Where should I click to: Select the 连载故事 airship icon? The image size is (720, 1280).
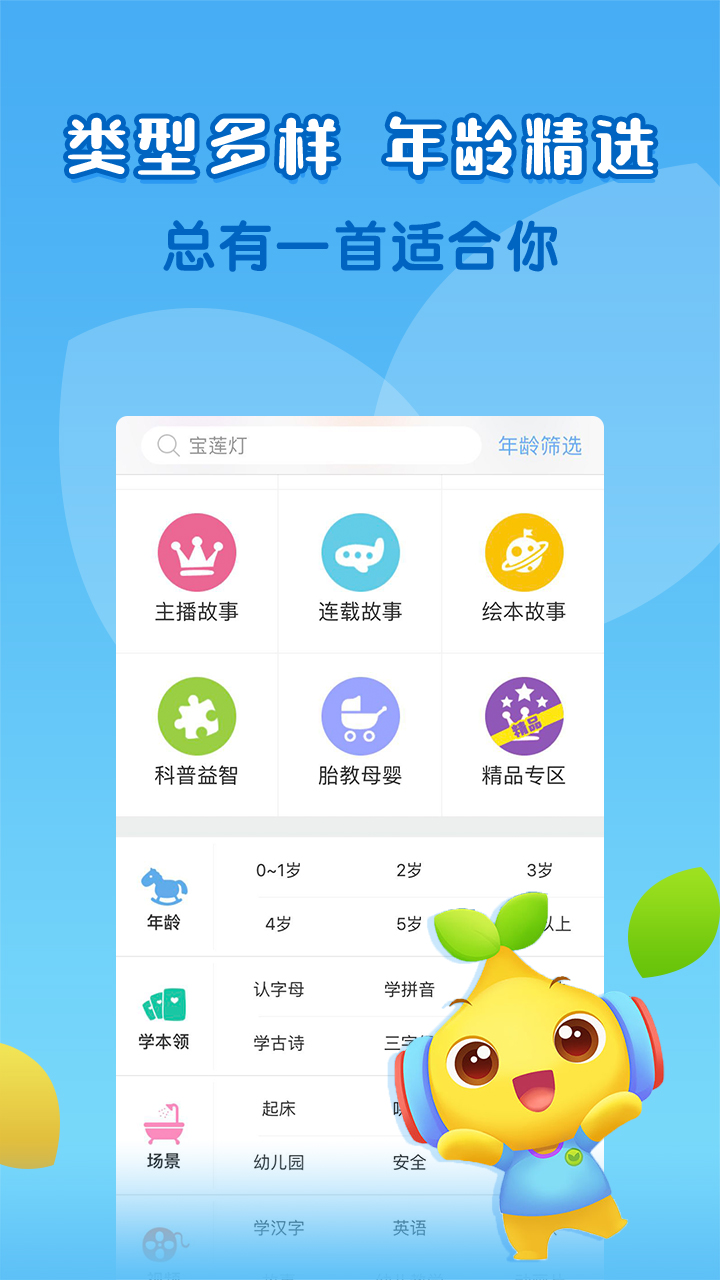pos(360,551)
